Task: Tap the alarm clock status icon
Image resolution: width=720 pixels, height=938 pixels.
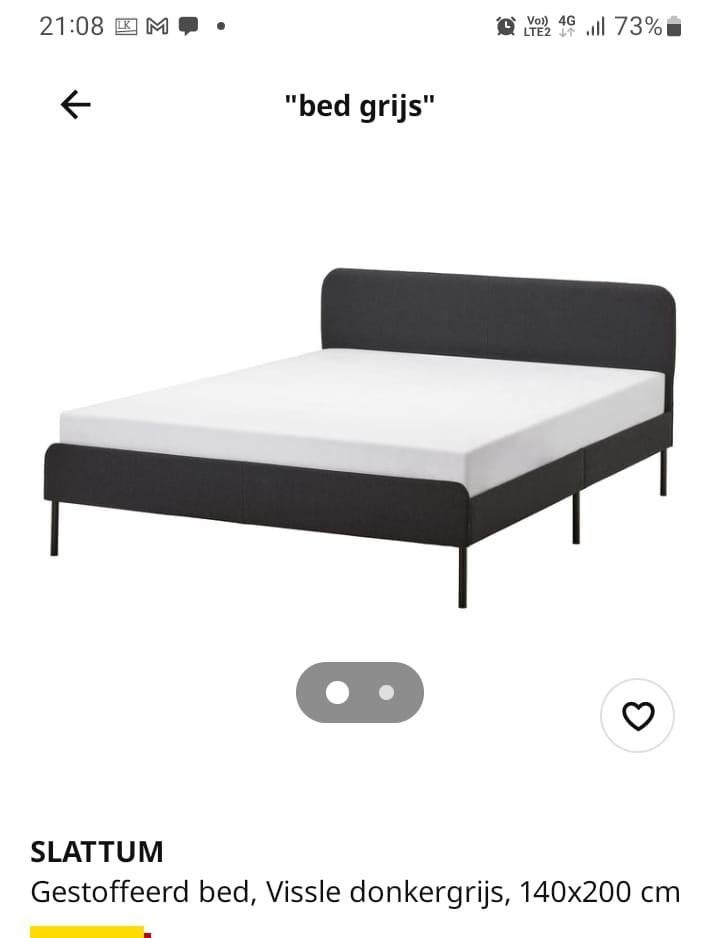Action: (506, 26)
